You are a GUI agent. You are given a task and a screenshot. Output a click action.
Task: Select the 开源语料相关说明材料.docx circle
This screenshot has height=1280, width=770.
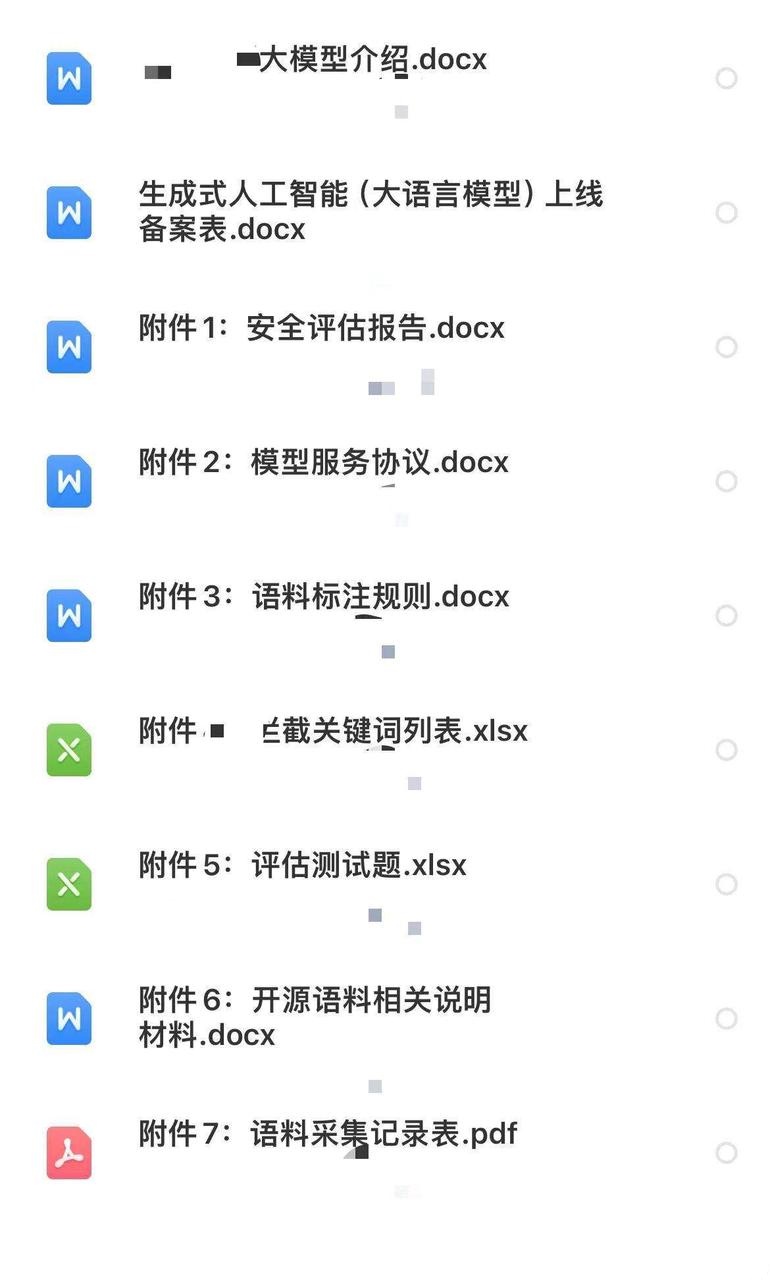pos(727,1019)
